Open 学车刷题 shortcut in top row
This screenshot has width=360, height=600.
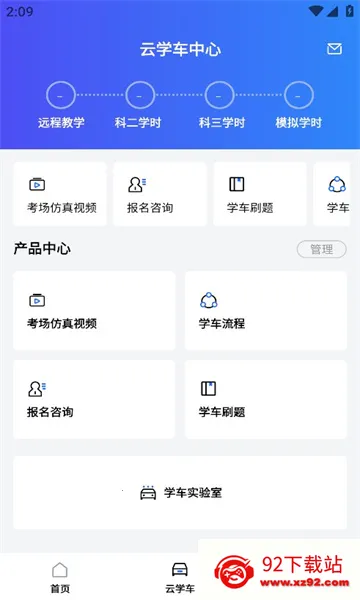(260, 194)
